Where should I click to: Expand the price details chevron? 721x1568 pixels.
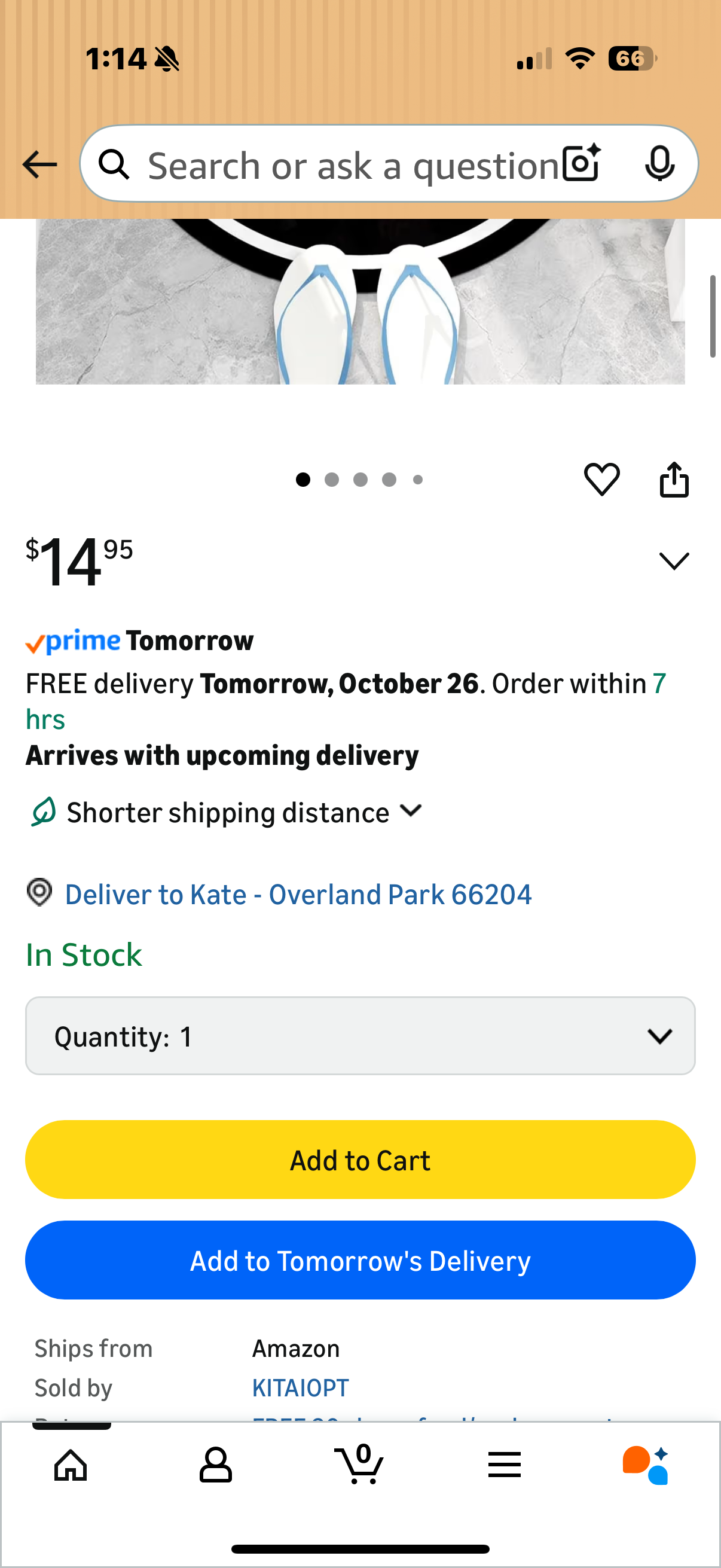(674, 560)
